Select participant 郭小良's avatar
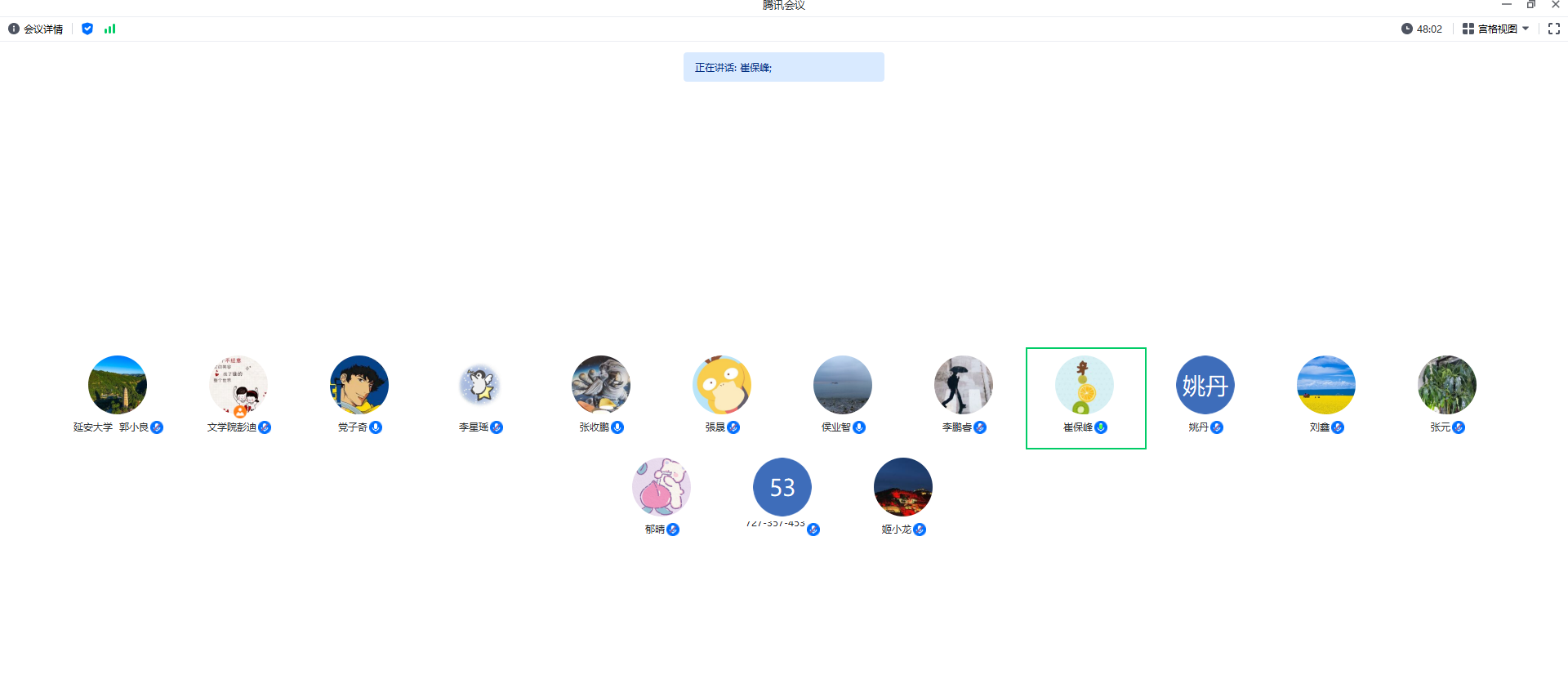This screenshot has height=693, width=1568. coord(118,385)
